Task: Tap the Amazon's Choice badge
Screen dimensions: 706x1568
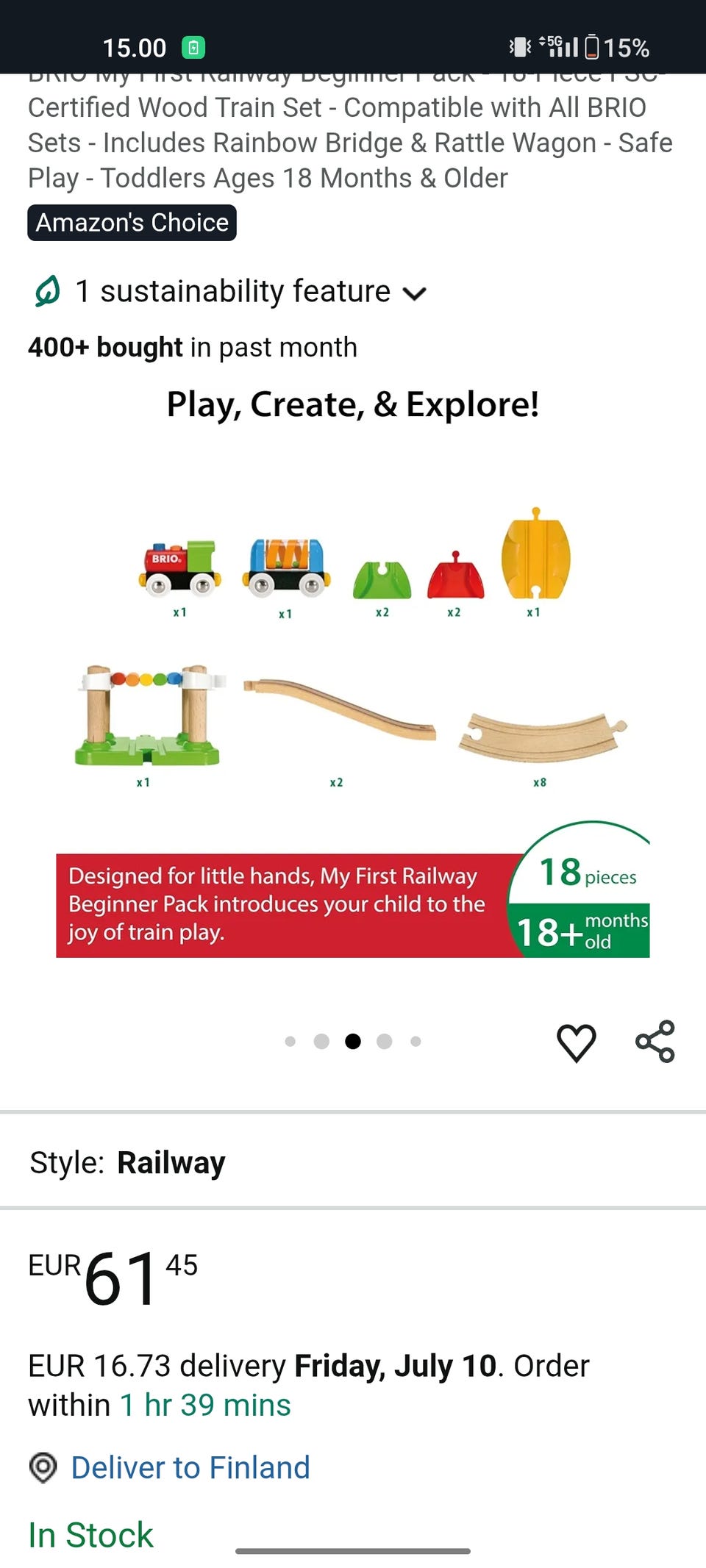Action: tap(132, 223)
